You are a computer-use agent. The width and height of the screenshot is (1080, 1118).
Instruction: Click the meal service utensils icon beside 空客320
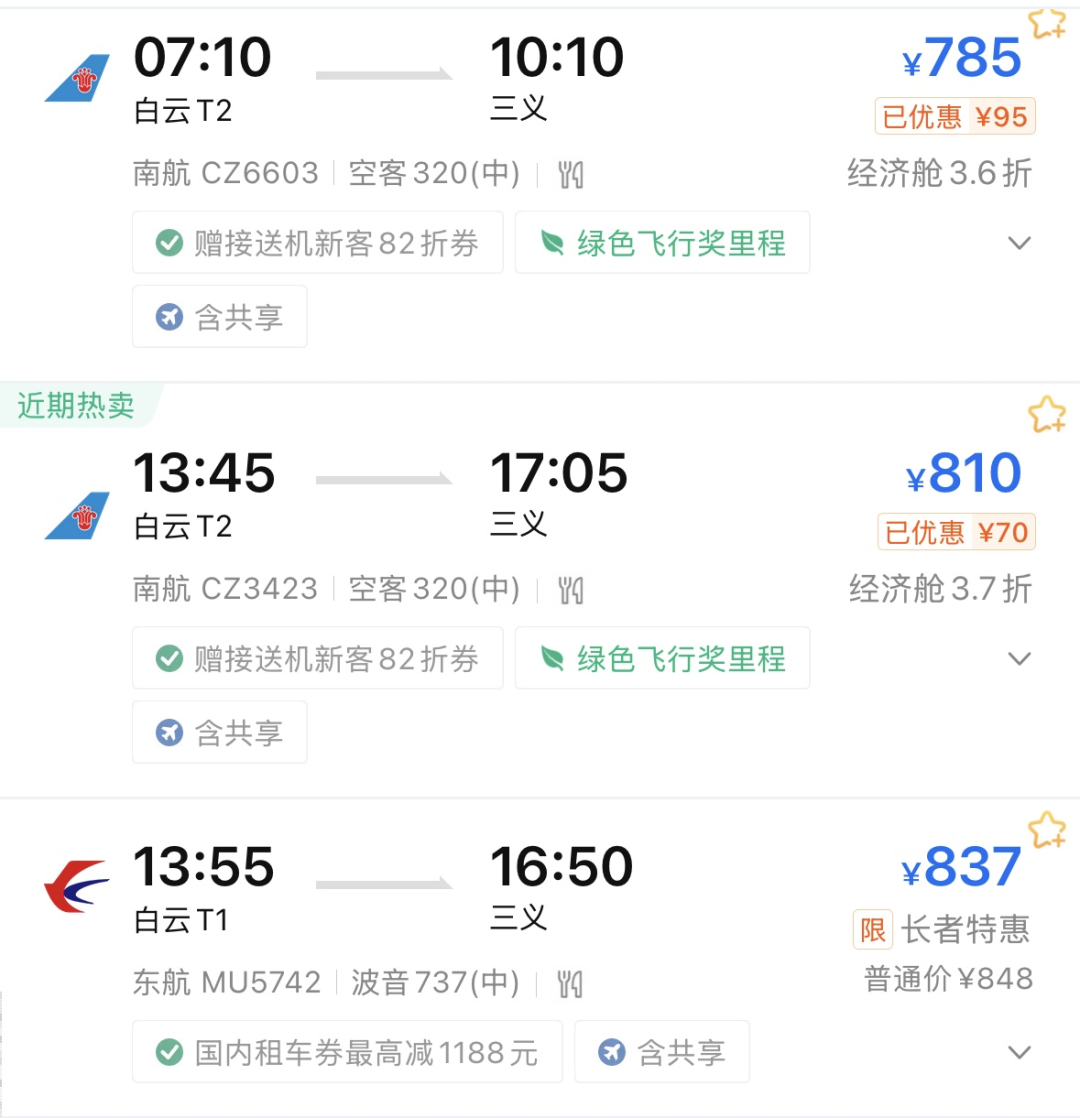(570, 172)
